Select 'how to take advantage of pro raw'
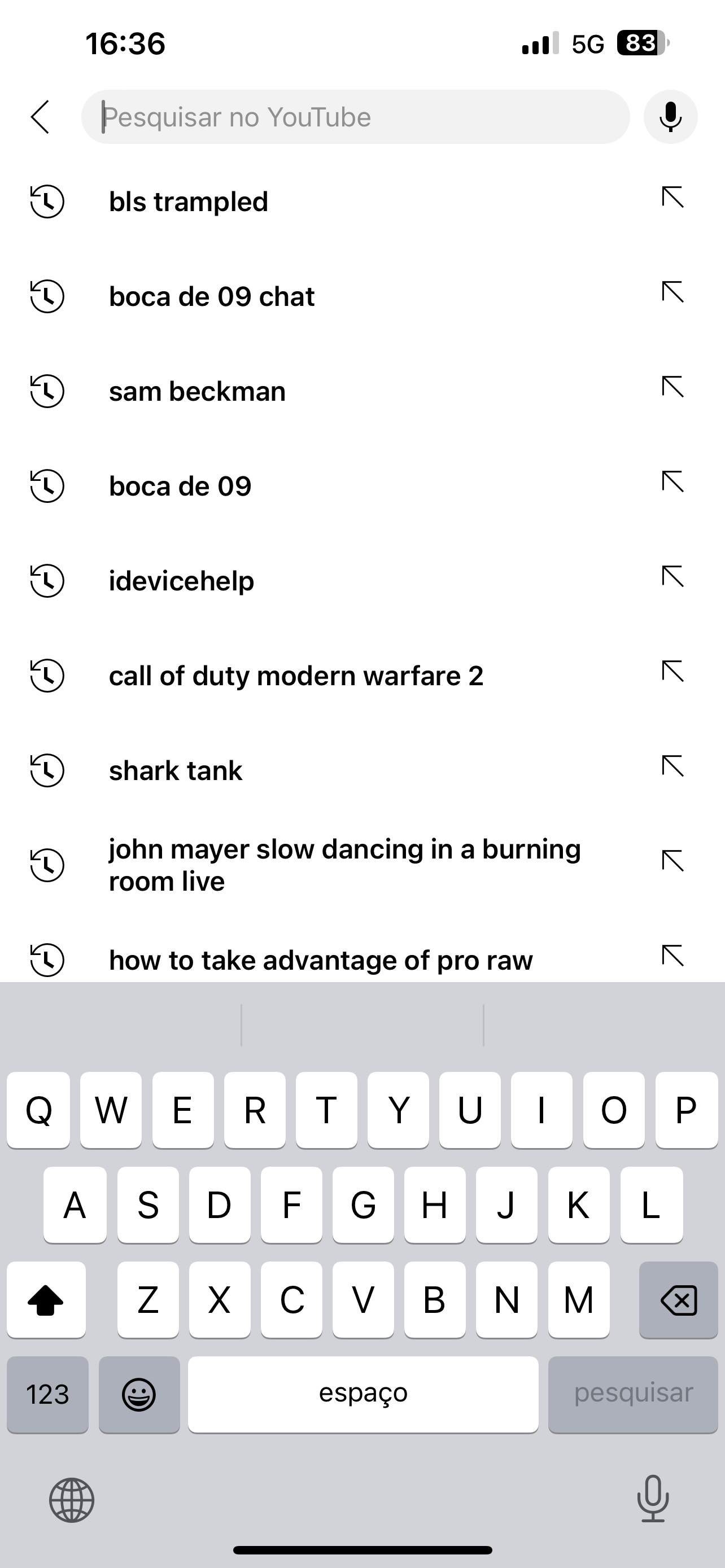Viewport: 725px width, 1568px height. pyautogui.click(x=362, y=960)
